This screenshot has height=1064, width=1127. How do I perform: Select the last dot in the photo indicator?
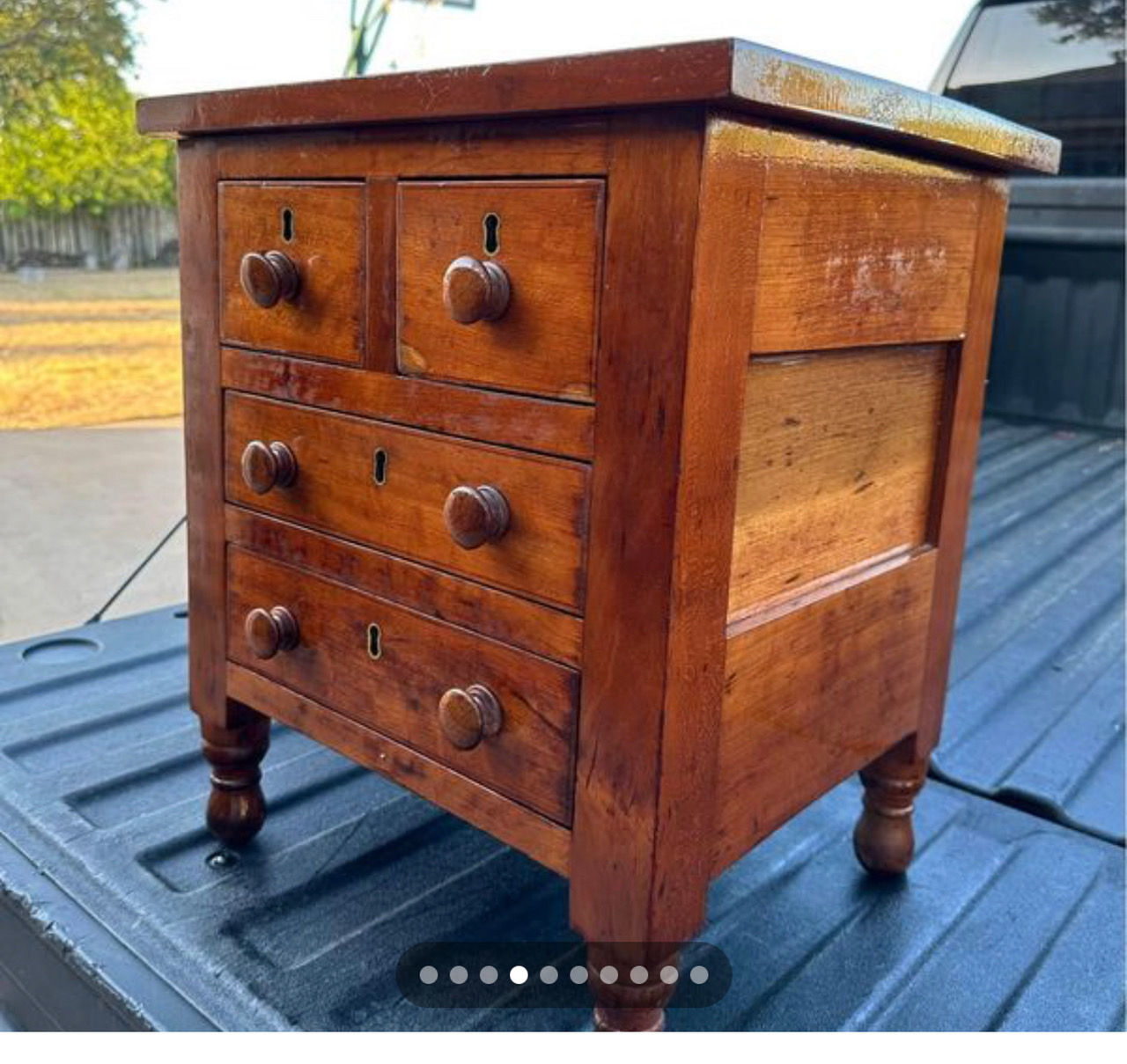[x=699, y=974]
